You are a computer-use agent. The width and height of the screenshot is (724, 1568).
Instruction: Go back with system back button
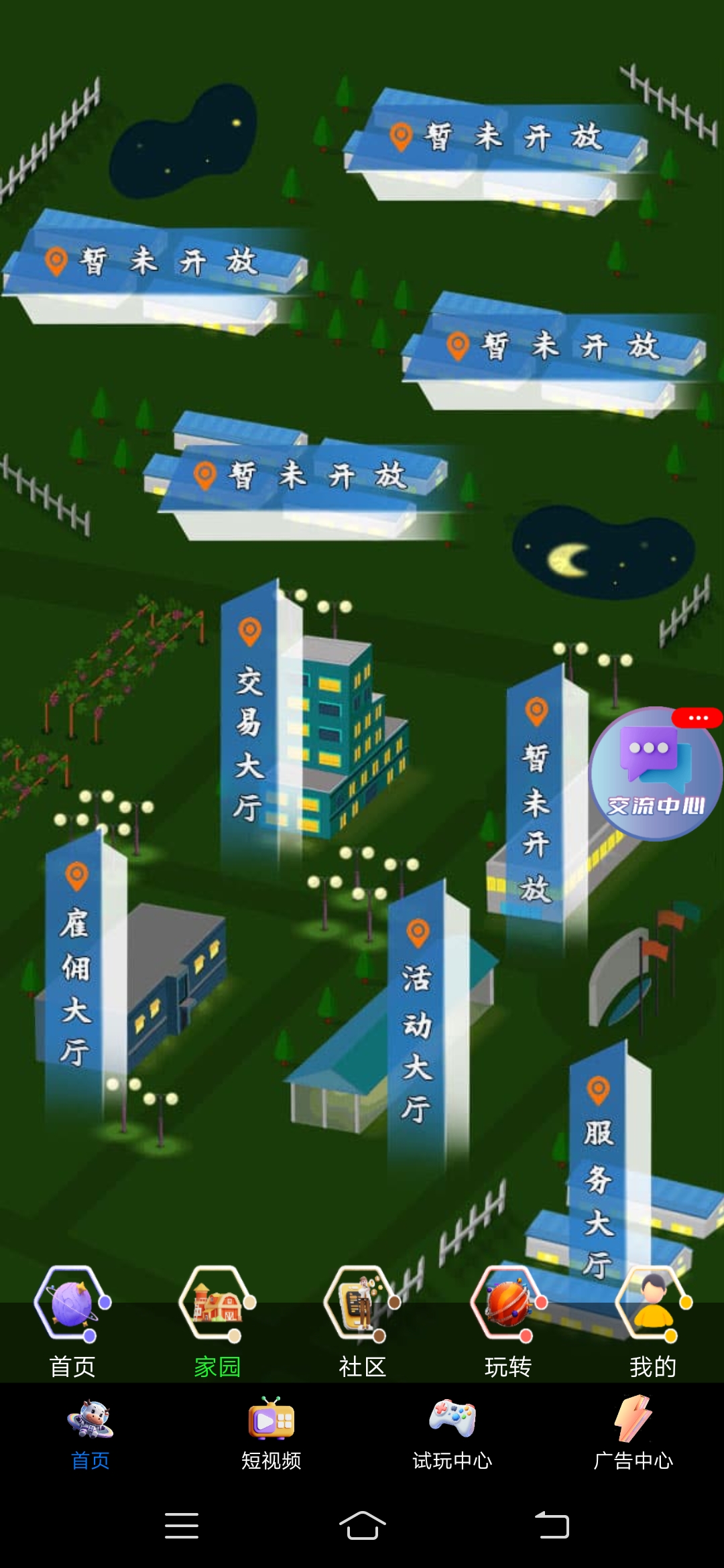coord(552,1525)
